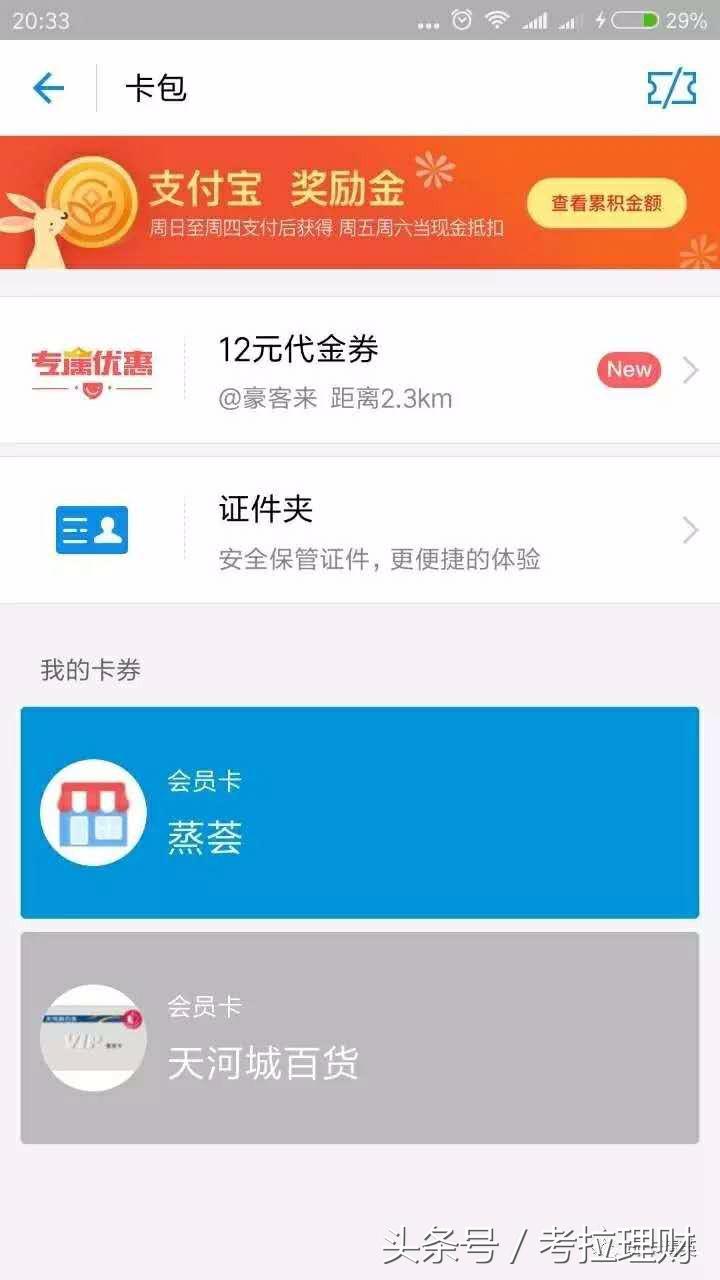This screenshot has height=1280, width=720.
Task: Tap the back arrow to leave 卡包
Action: 47,88
